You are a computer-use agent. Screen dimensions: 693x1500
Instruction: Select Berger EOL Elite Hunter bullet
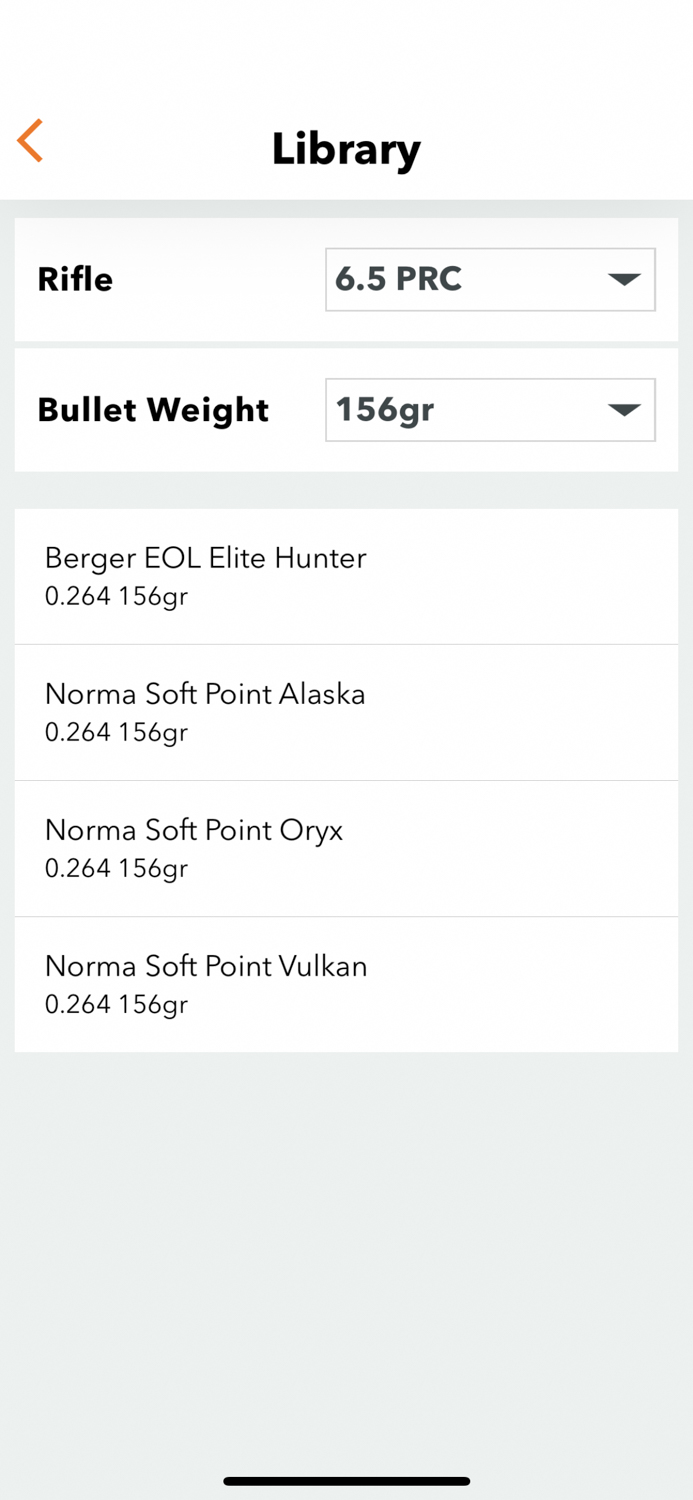[346, 576]
